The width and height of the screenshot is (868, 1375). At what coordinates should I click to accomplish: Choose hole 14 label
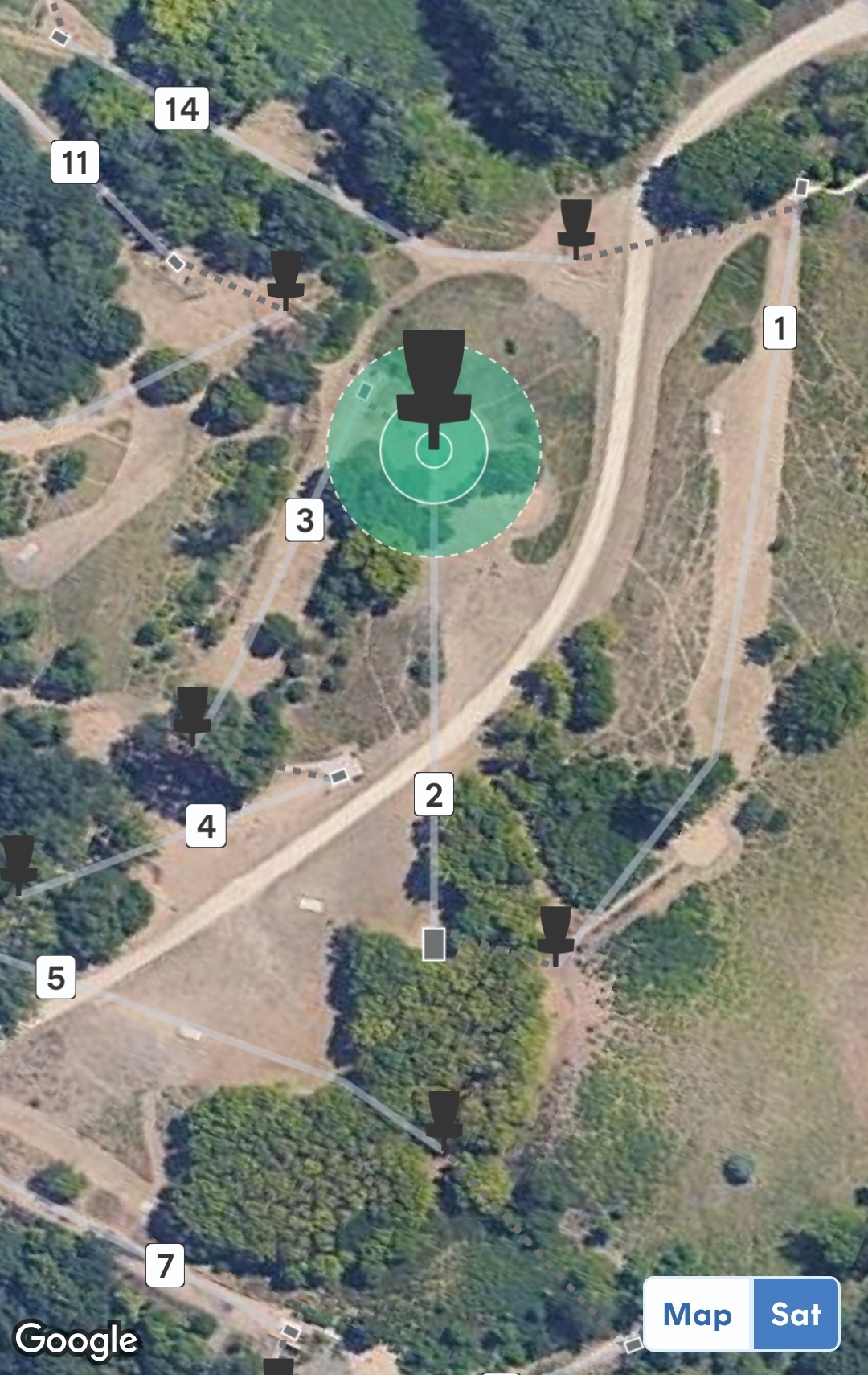tap(182, 109)
